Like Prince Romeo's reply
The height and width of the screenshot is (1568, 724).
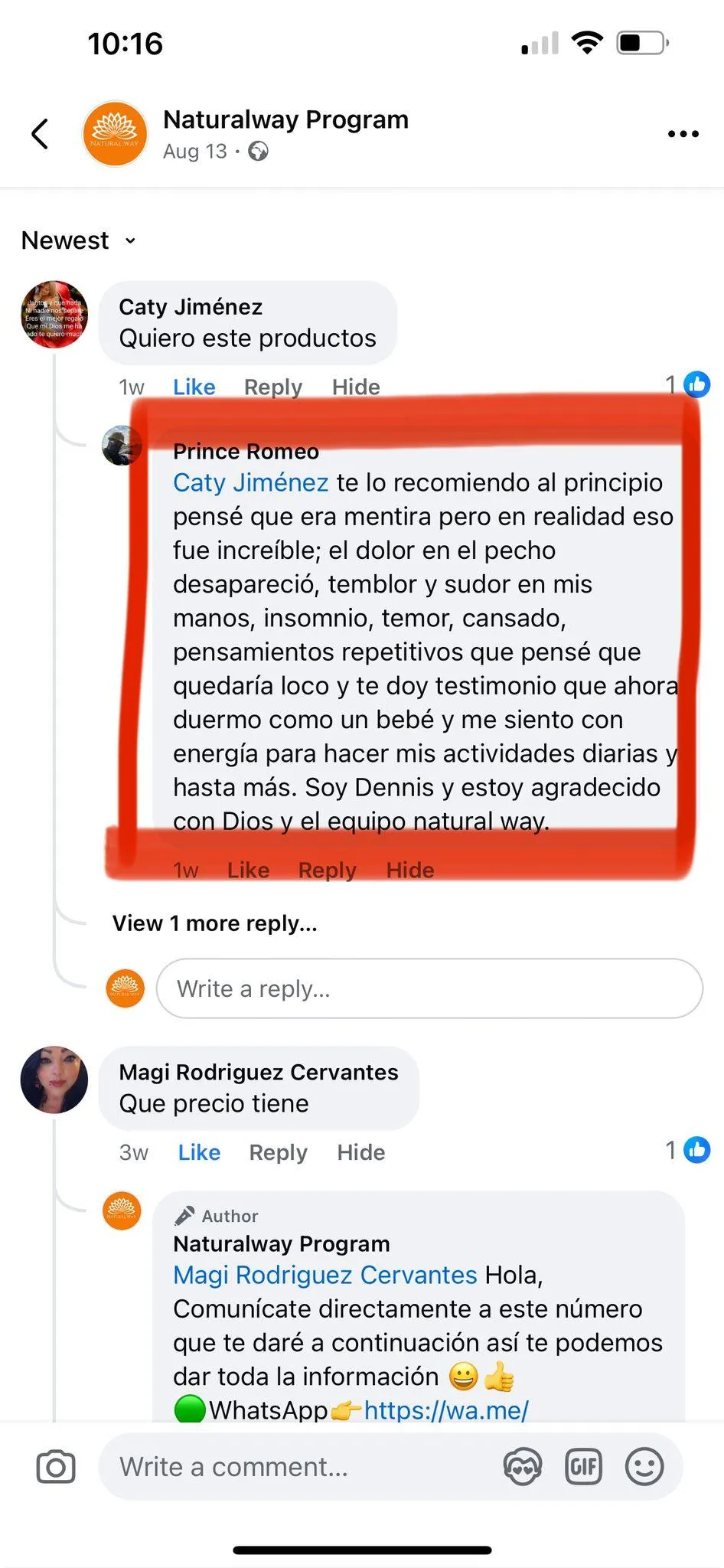[248, 870]
